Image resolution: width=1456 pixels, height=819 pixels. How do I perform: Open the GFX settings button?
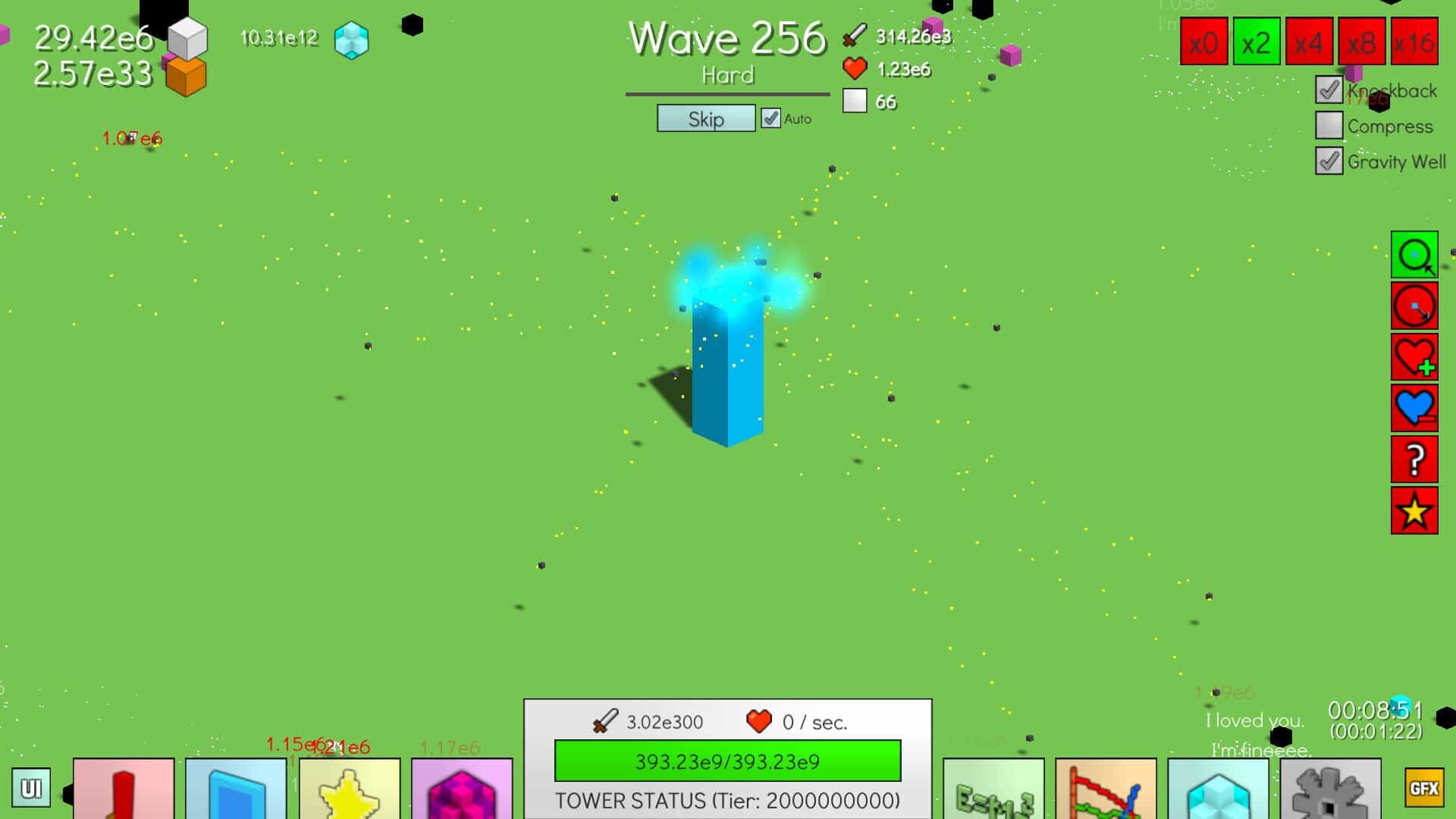tap(1423, 789)
